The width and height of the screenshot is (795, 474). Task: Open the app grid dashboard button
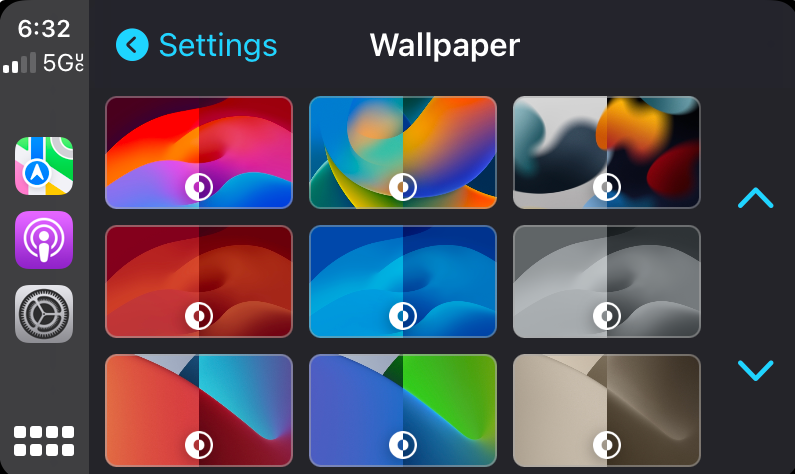coord(44,441)
